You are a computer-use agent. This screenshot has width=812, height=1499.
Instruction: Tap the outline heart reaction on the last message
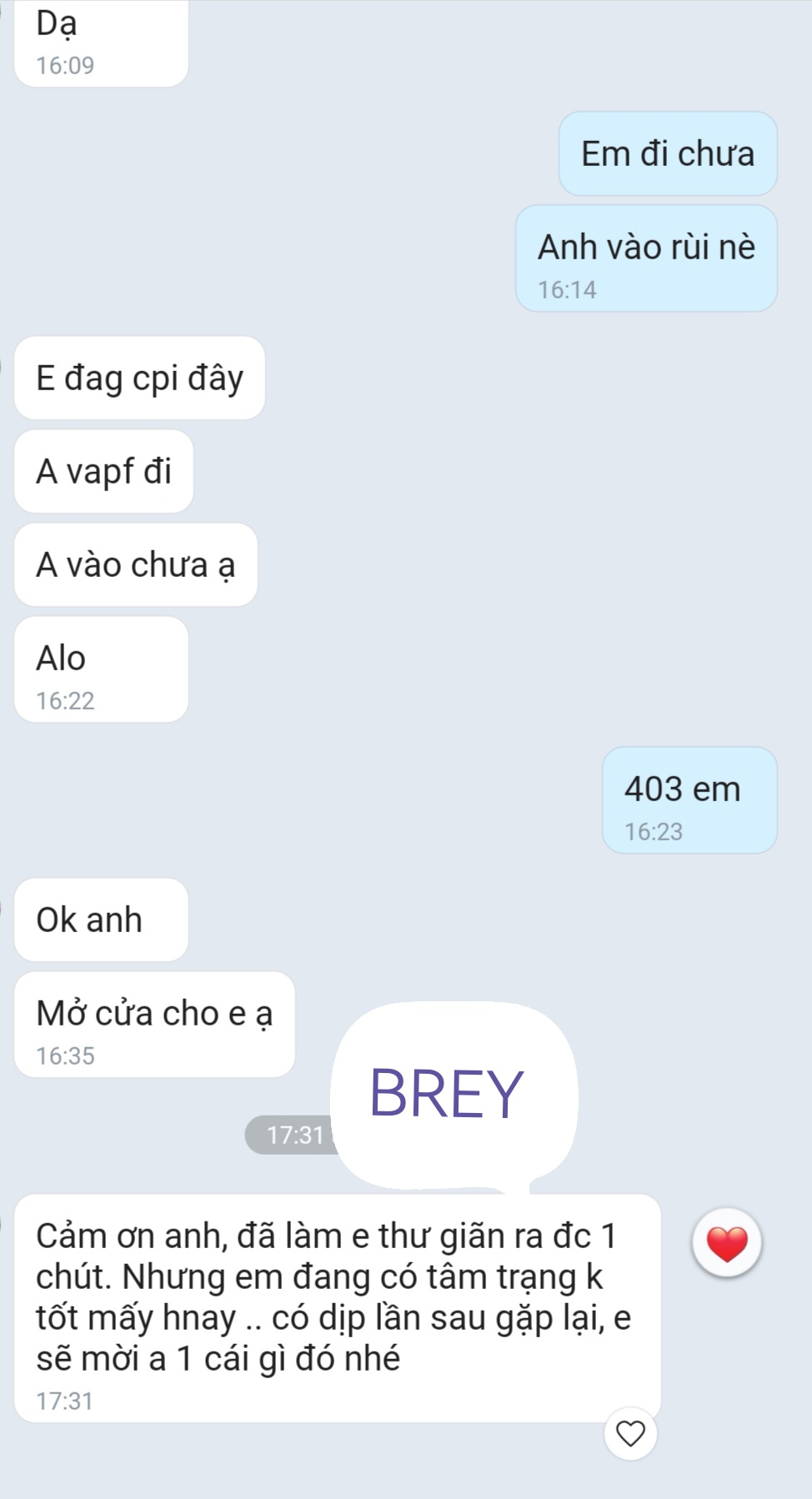pos(630,1433)
